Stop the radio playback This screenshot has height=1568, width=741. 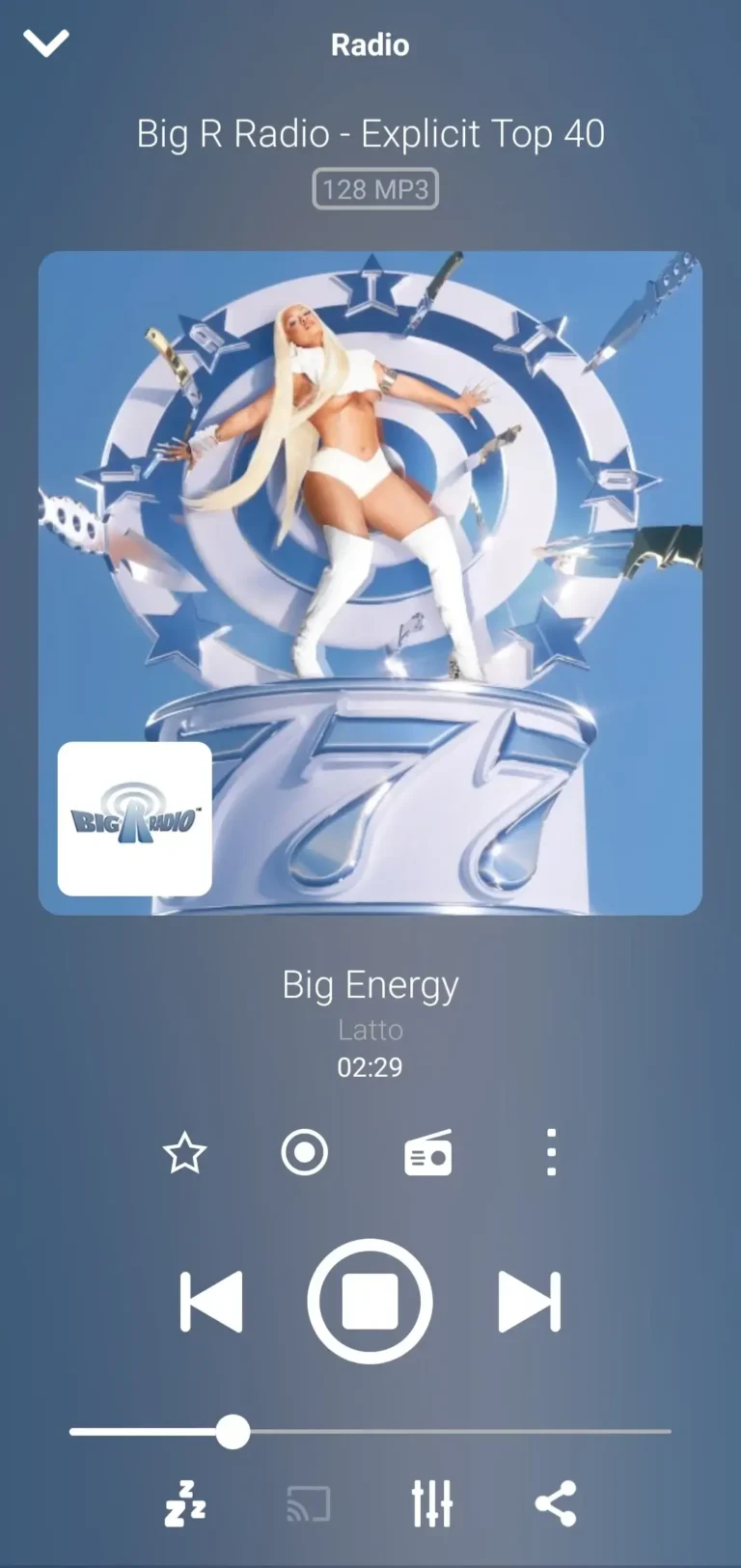coord(370,1302)
